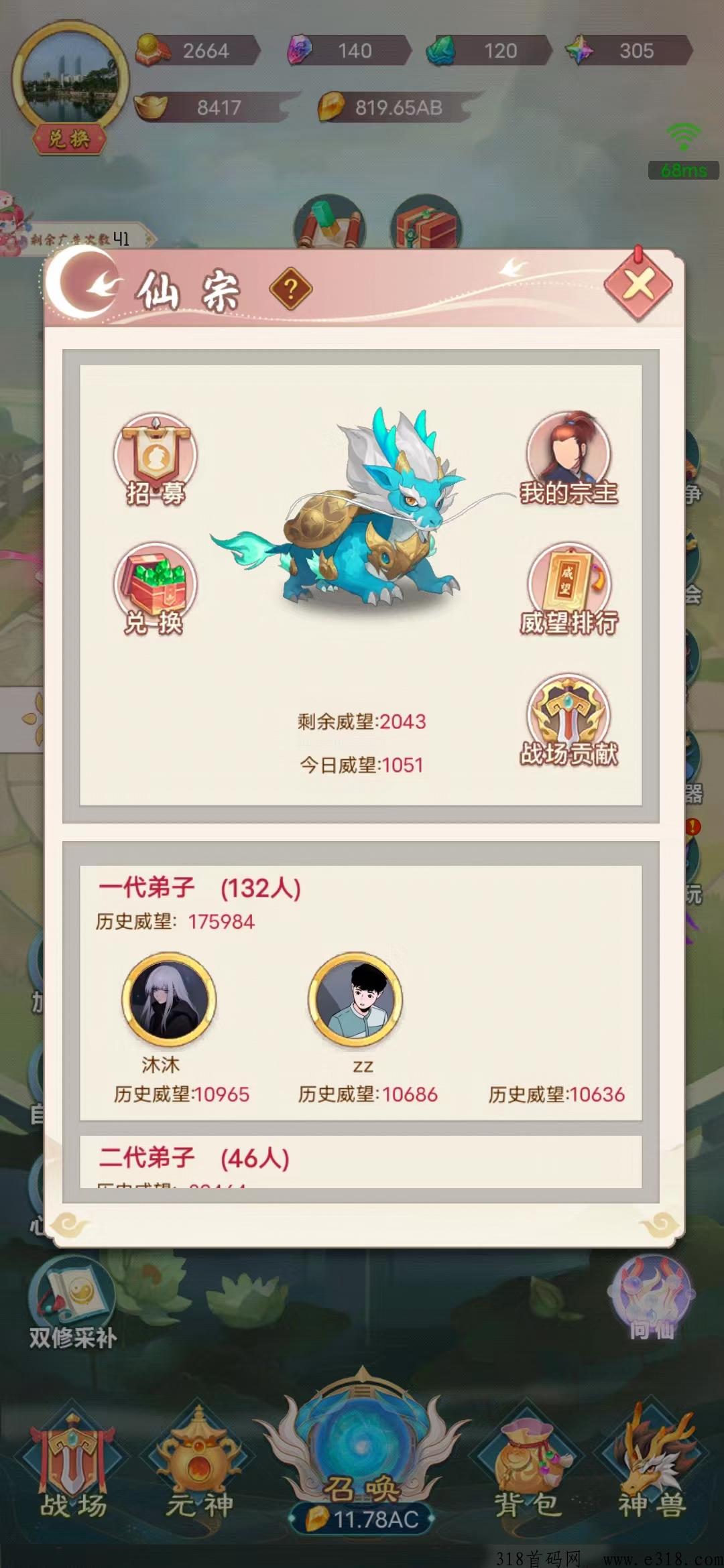Open 背包 backpack tab
This screenshot has width=724, height=1568.
pyautogui.click(x=526, y=1467)
